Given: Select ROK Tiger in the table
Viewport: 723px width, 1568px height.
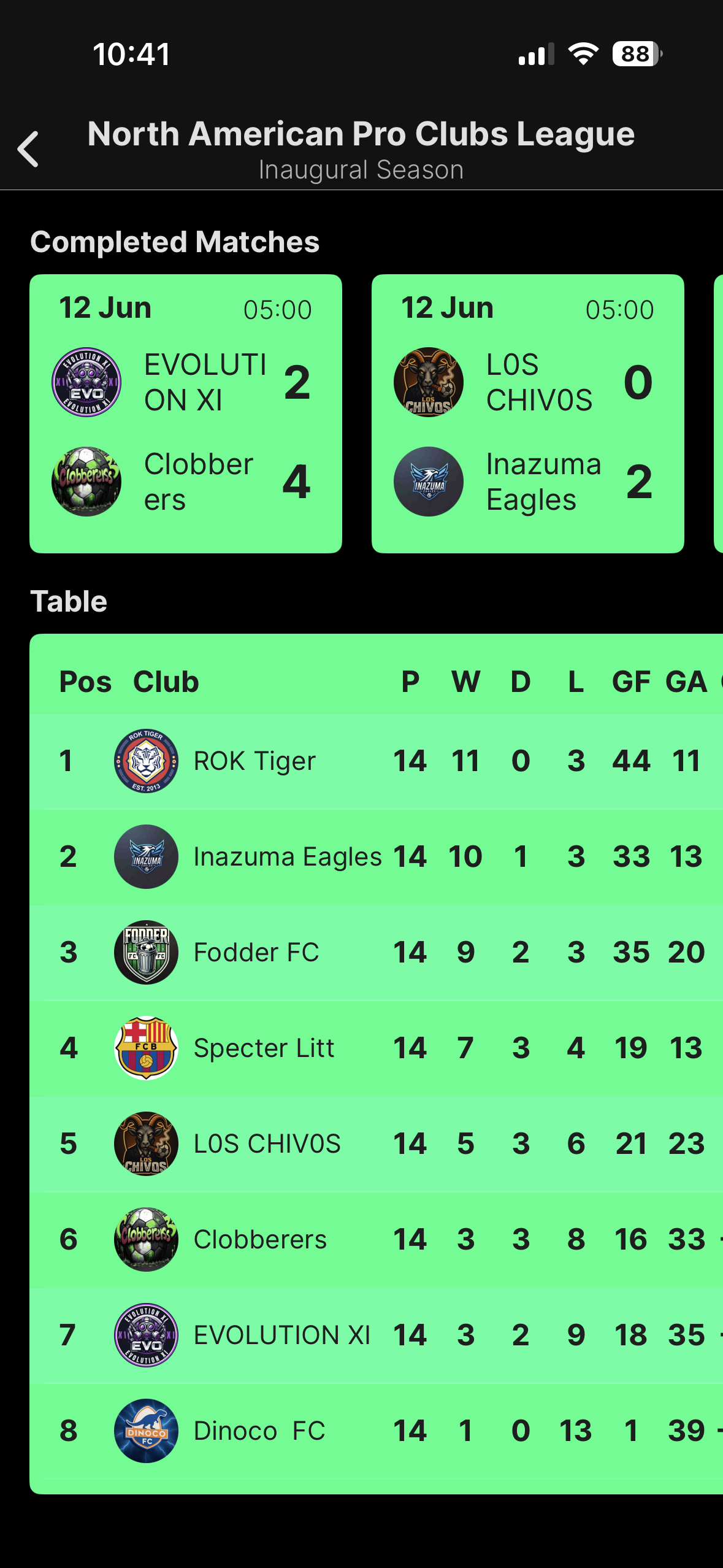Looking at the screenshot, I should click(254, 761).
